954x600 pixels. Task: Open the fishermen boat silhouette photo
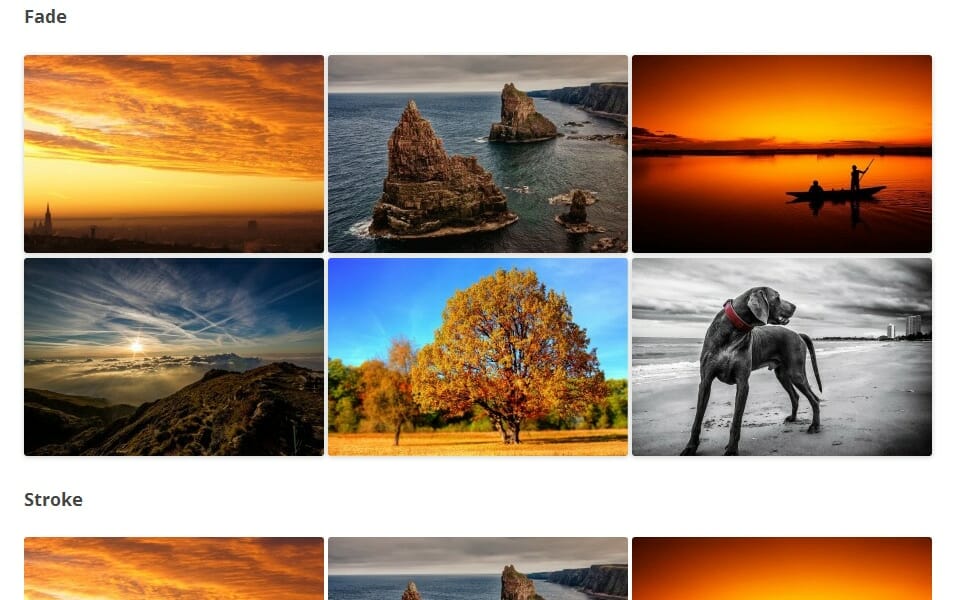tap(782, 153)
